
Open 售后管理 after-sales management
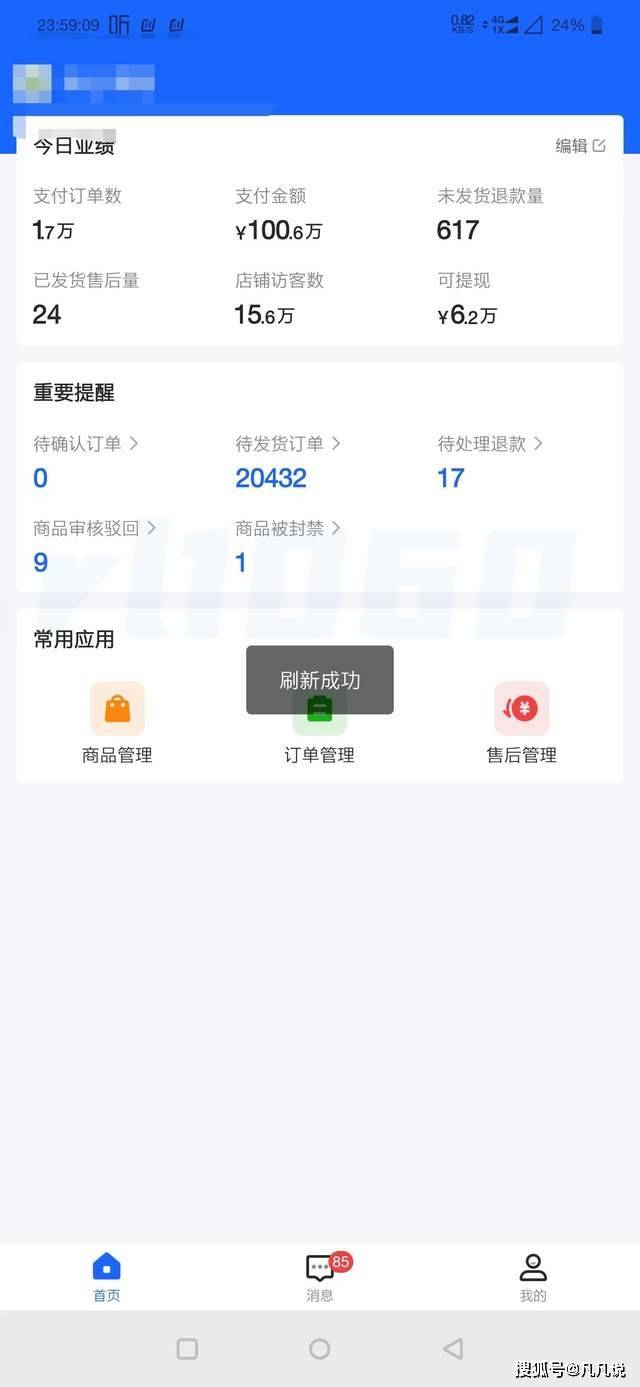click(521, 723)
